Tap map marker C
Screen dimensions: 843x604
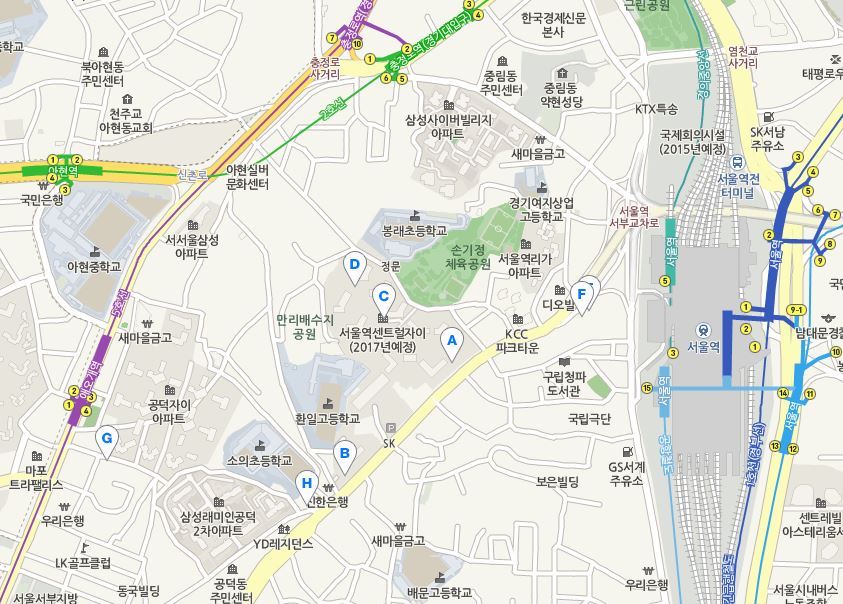tap(382, 298)
